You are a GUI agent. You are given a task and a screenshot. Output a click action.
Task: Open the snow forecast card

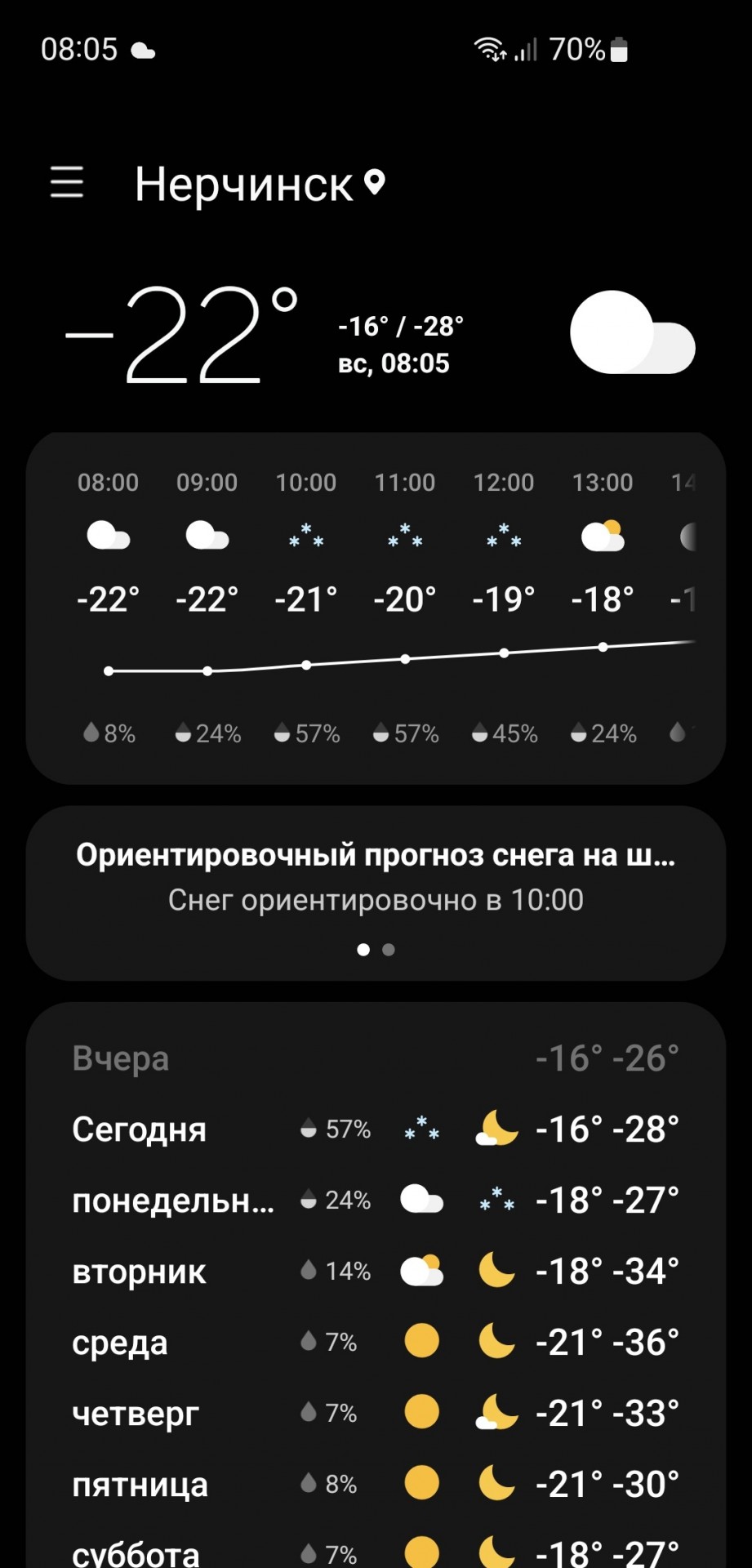pyautogui.click(x=376, y=893)
